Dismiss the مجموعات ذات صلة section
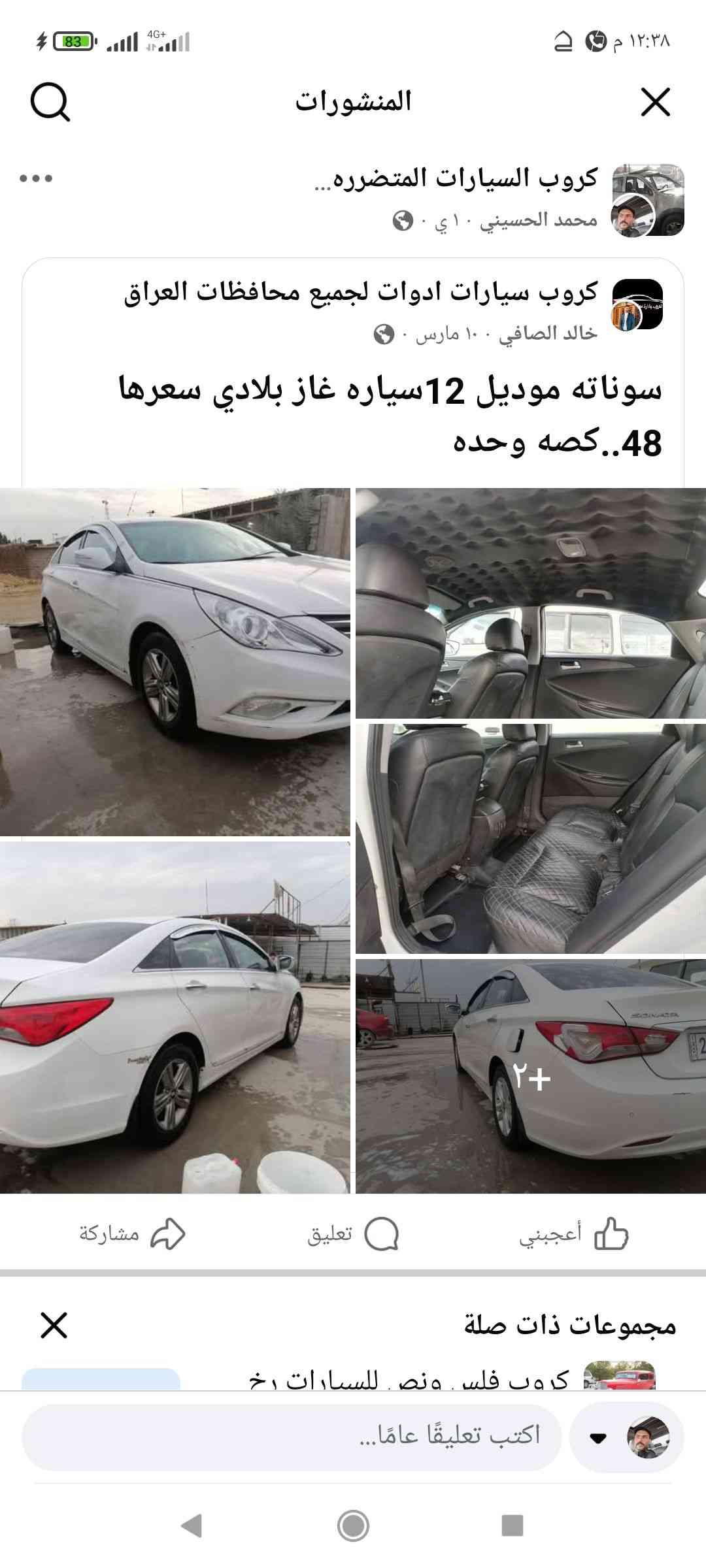706x1568 pixels. click(x=54, y=1325)
